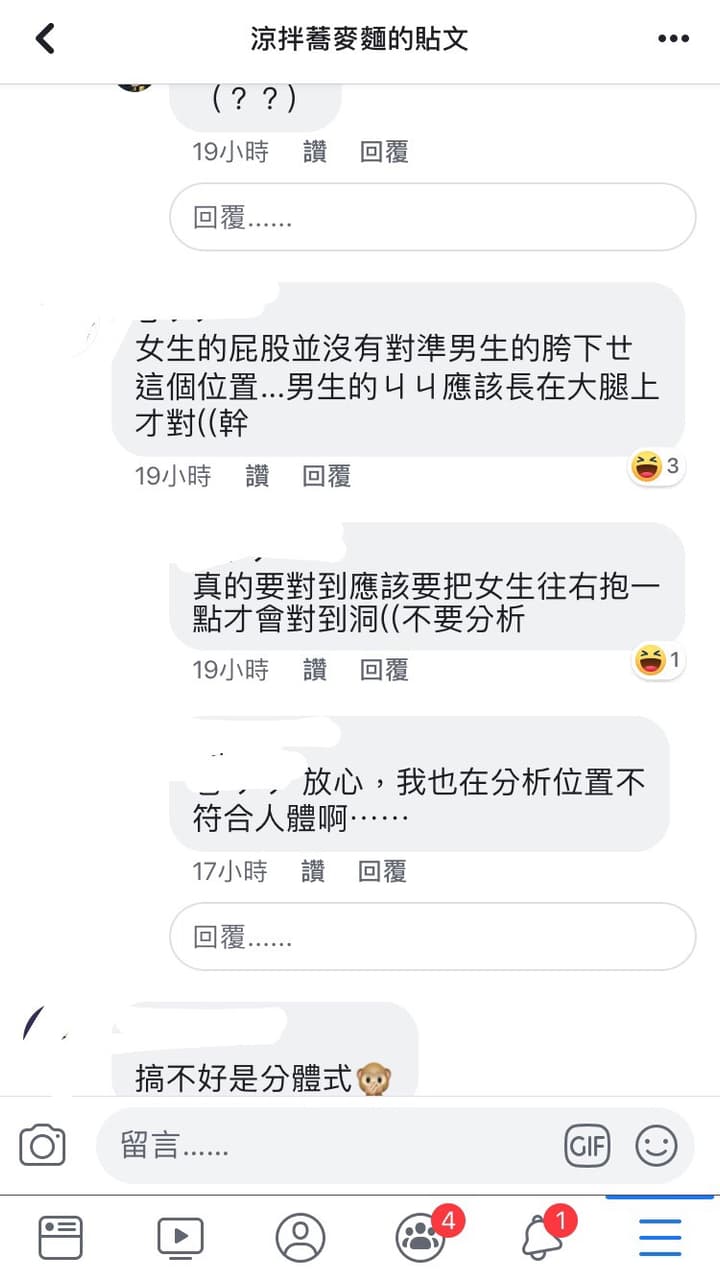Open the emoji sticker picker
Viewport: 720px width, 1280px height.
click(657, 1146)
